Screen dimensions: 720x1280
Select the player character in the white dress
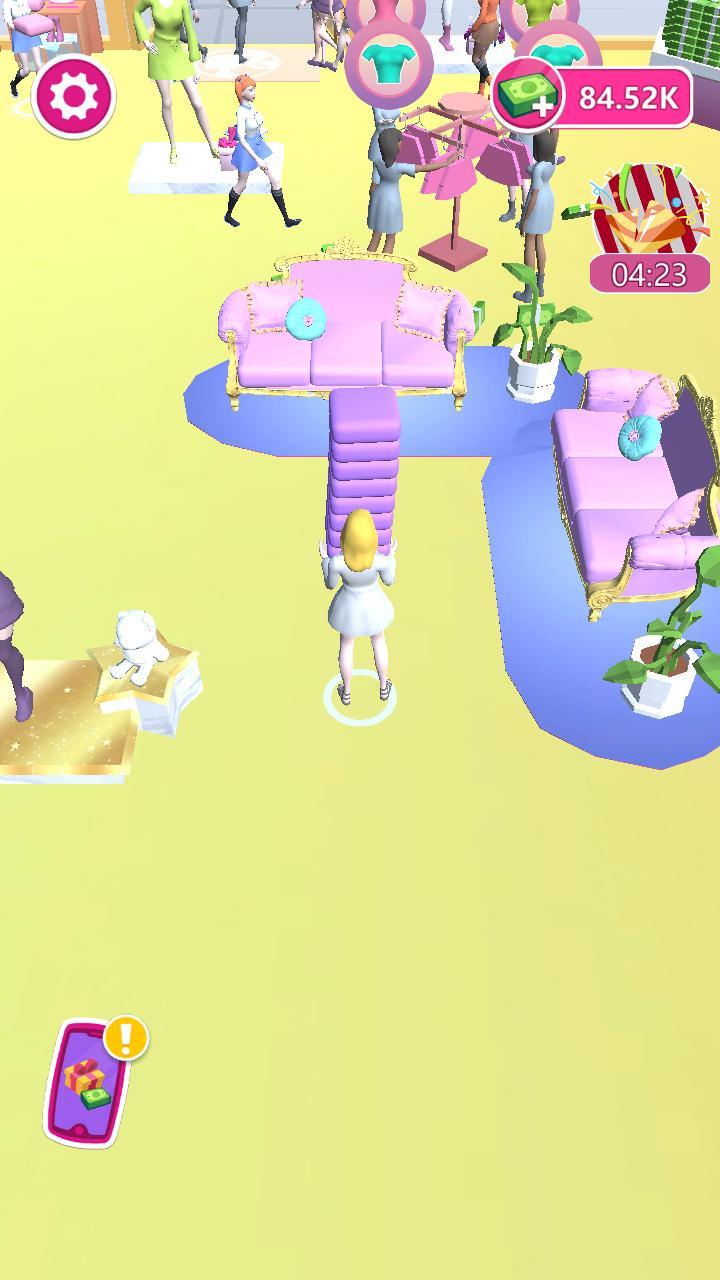point(360,600)
